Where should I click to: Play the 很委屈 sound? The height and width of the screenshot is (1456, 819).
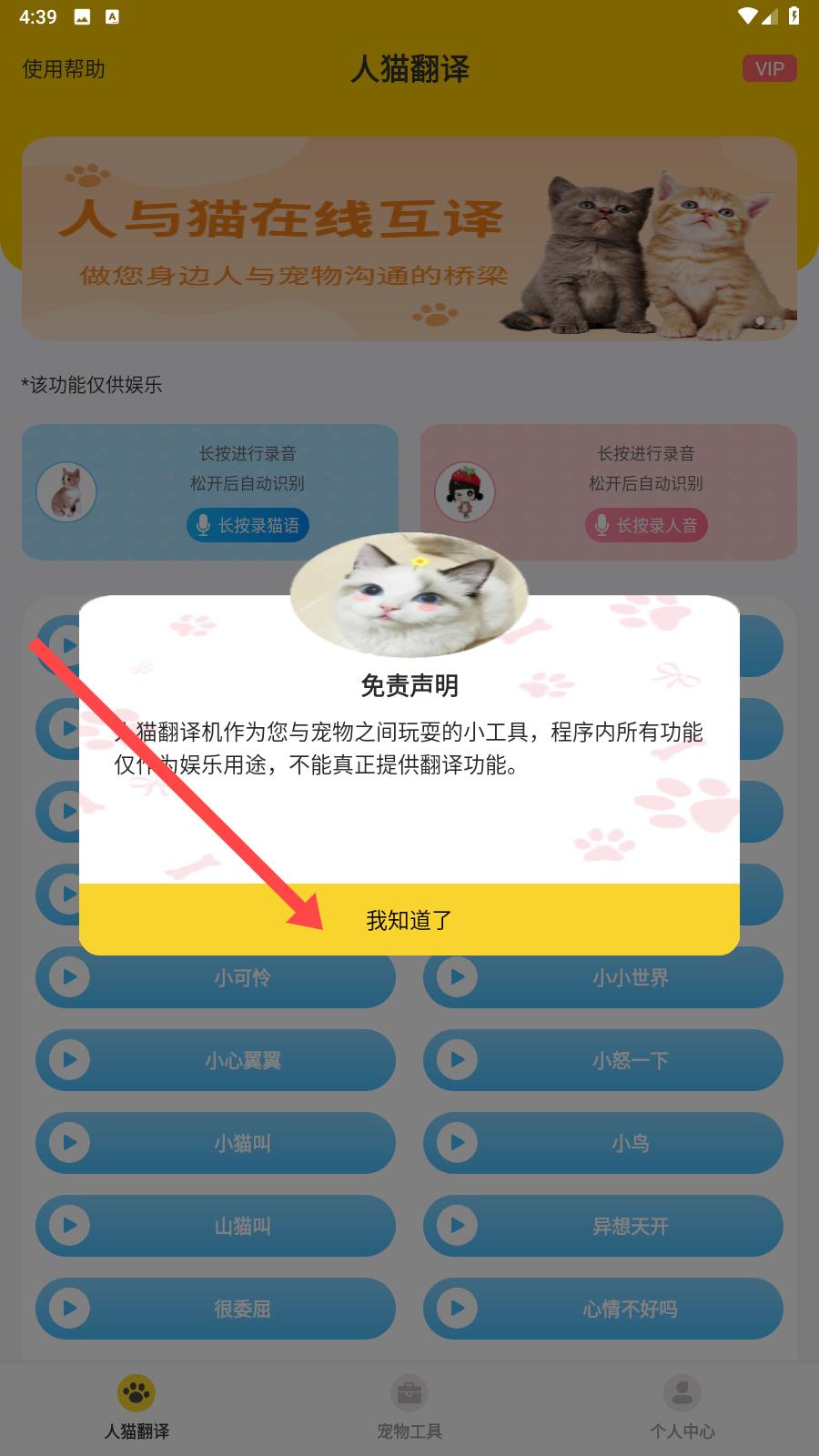pos(216,1309)
